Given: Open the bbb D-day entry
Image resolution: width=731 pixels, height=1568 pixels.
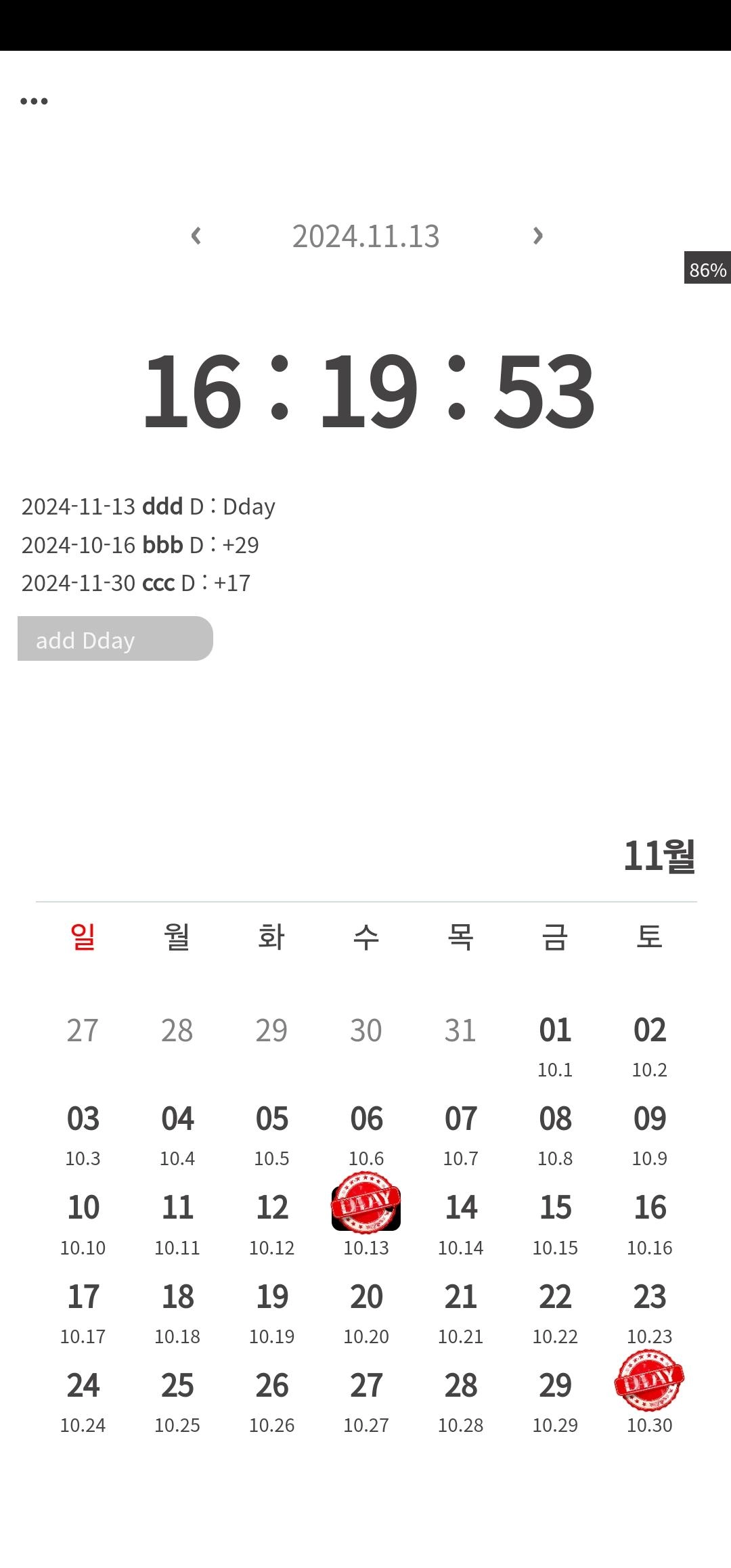Looking at the screenshot, I should [x=140, y=545].
